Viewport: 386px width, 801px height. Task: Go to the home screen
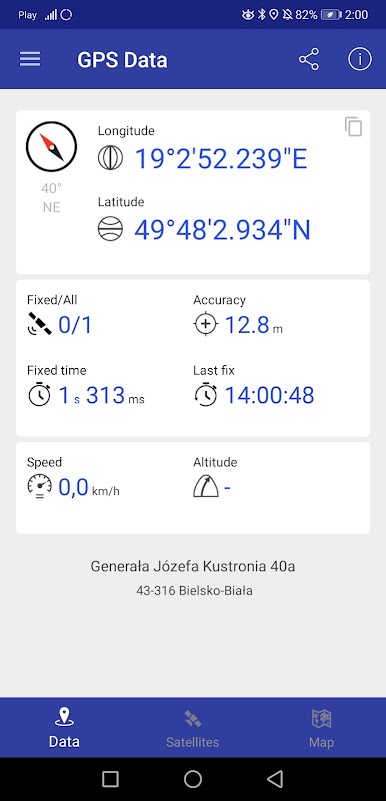coord(192,779)
